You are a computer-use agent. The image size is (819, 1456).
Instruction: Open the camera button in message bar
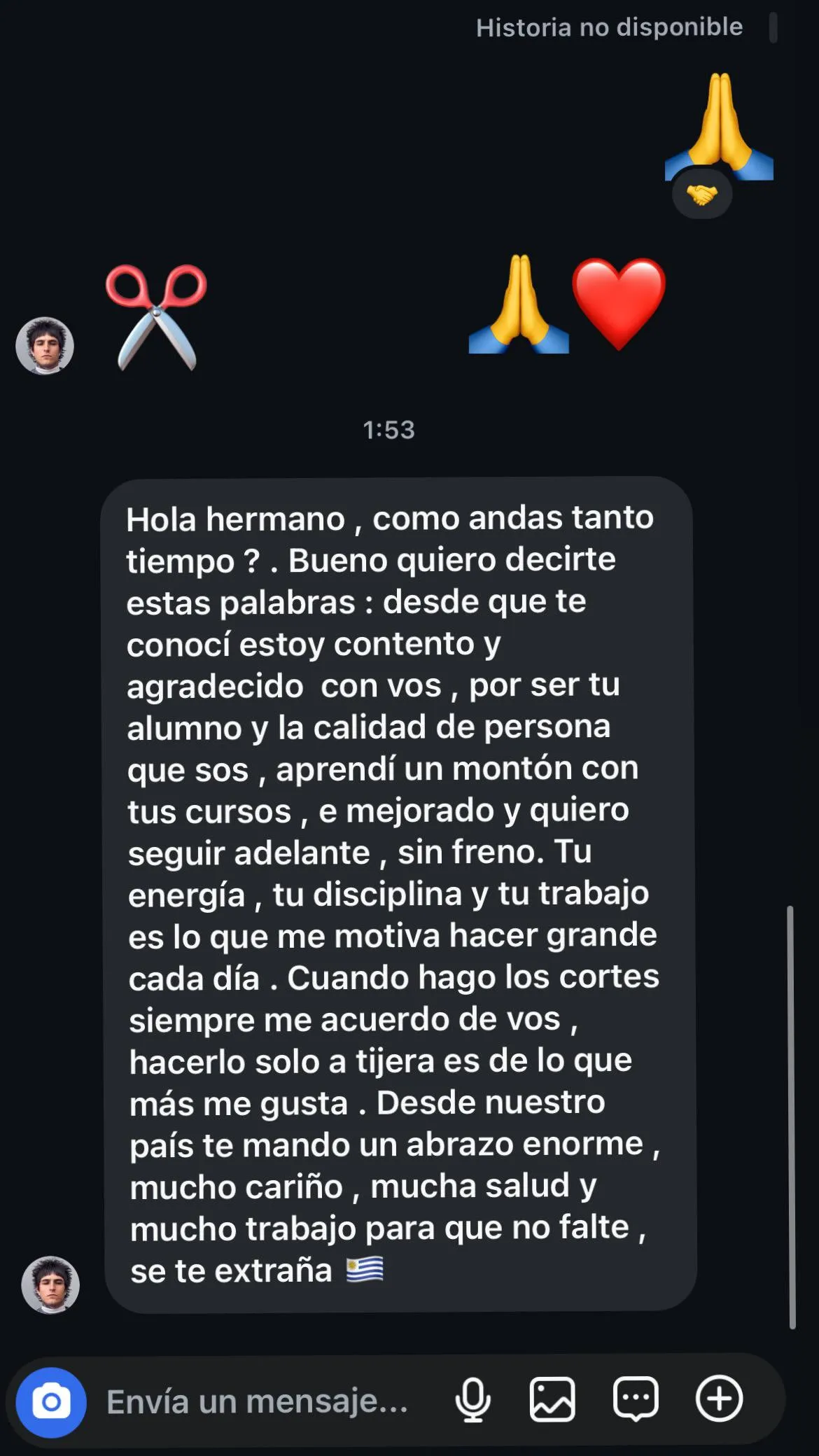(x=51, y=1402)
